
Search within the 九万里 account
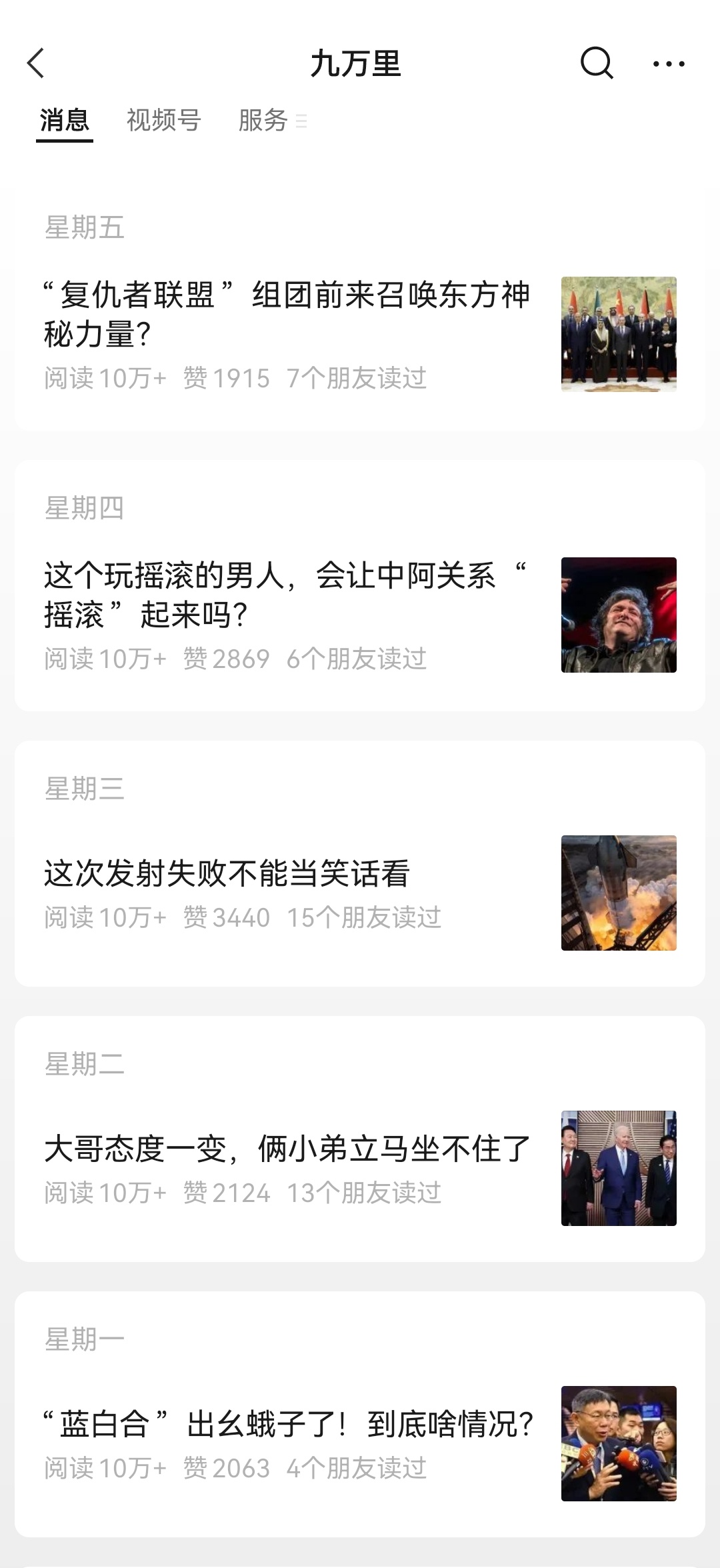click(x=596, y=63)
